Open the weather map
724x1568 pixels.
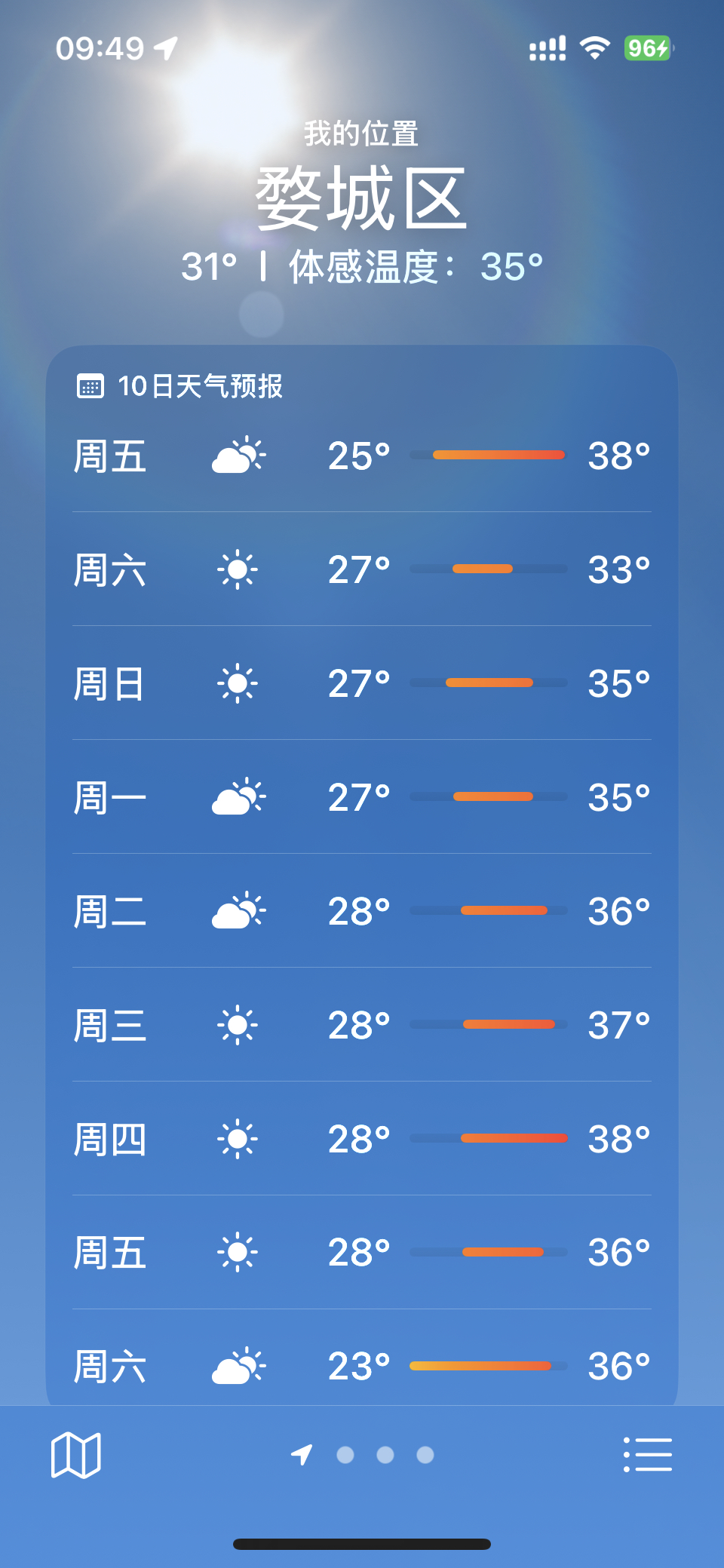75,1455
